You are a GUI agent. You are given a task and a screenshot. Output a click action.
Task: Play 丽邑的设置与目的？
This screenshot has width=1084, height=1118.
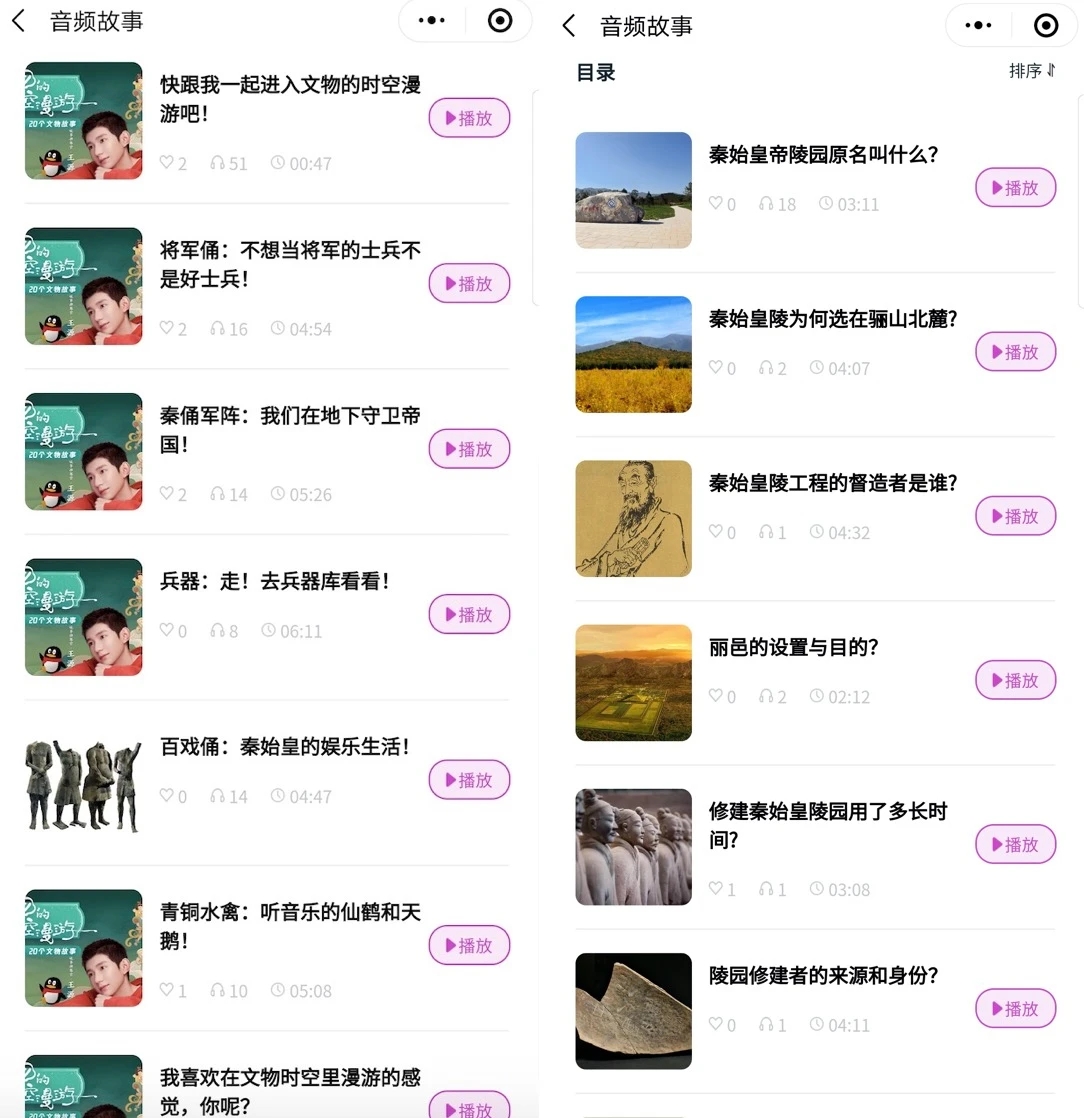click(x=1015, y=680)
